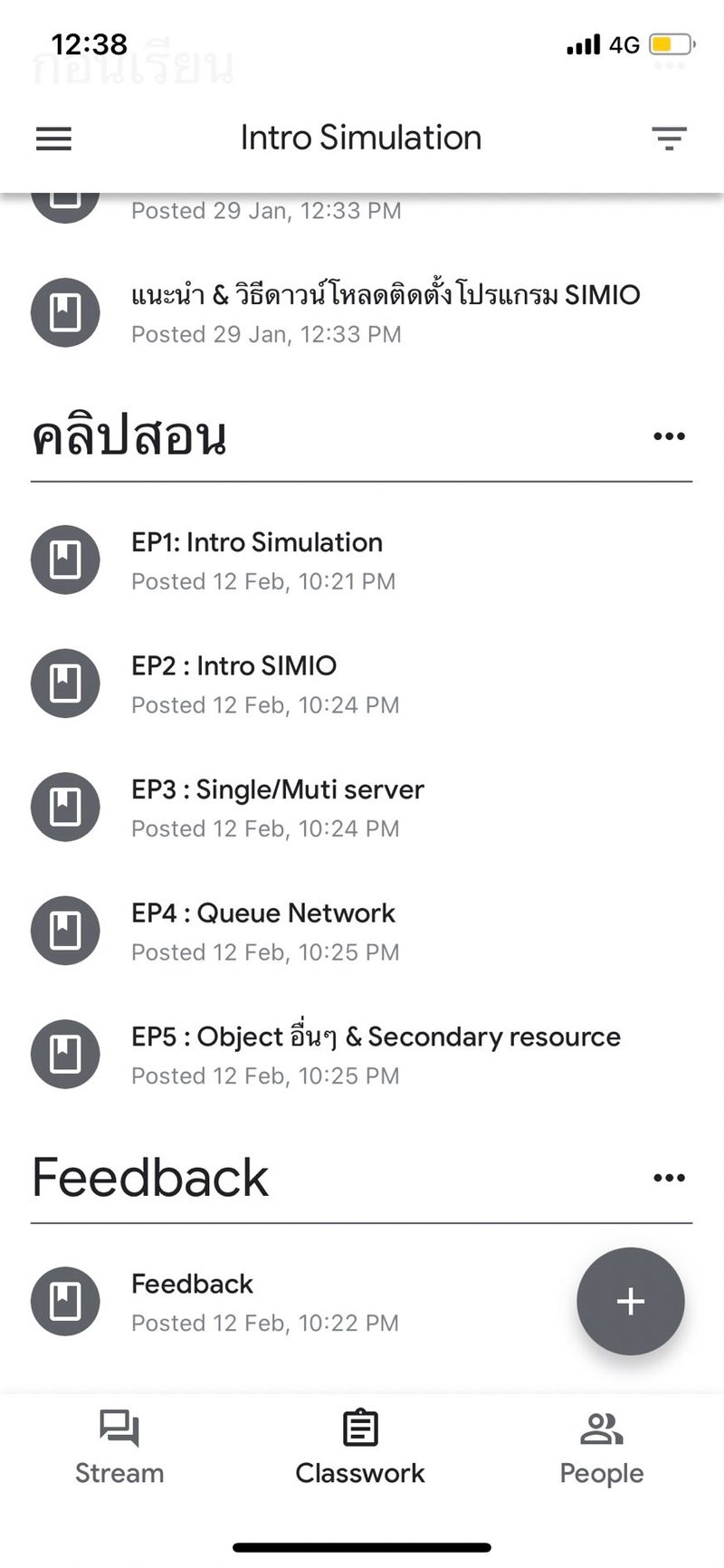
Task: Open the options menu for Feedback topic
Action: [x=669, y=1177]
